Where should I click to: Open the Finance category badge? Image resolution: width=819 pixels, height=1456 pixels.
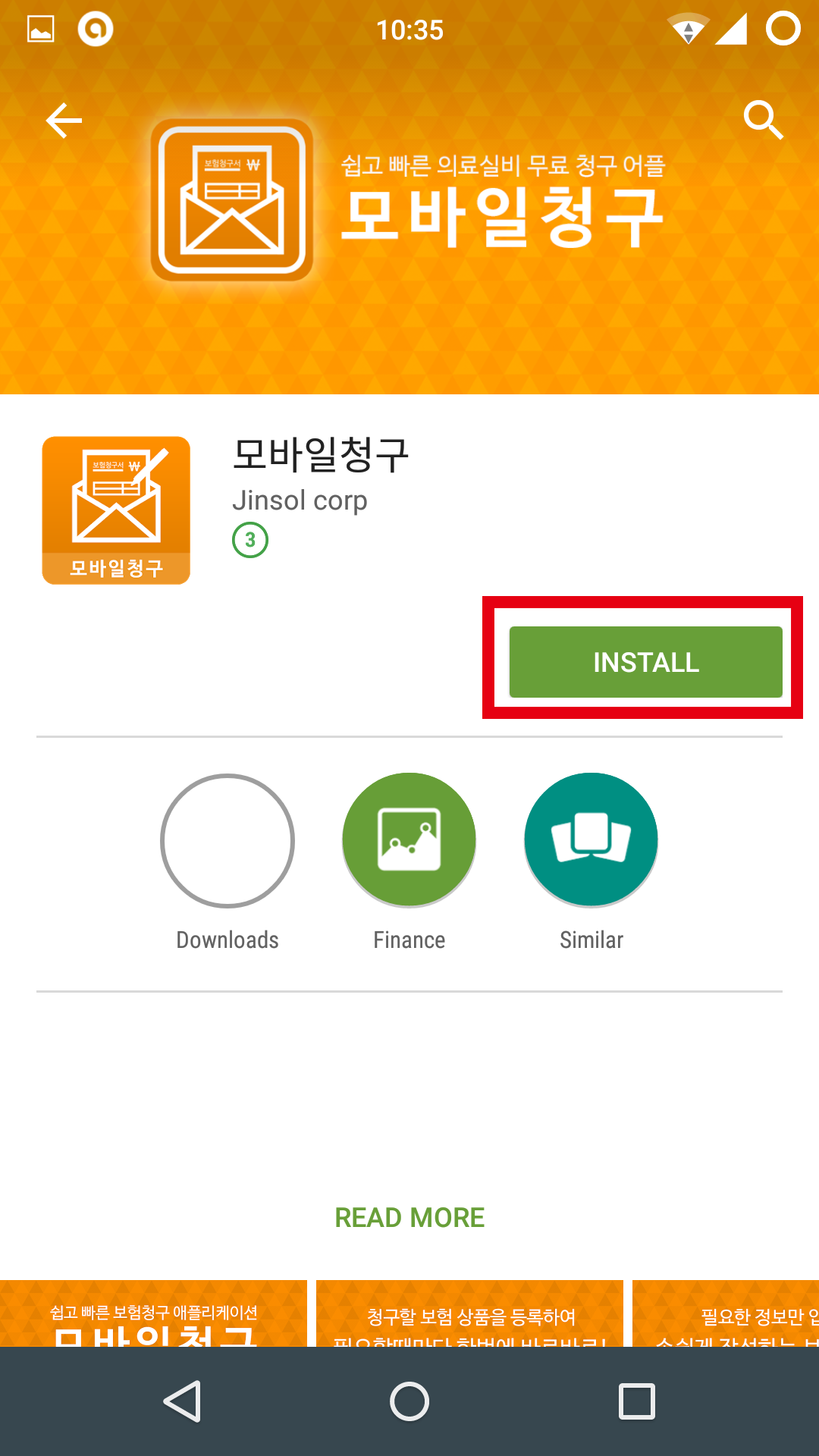pyautogui.click(x=409, y=841)
